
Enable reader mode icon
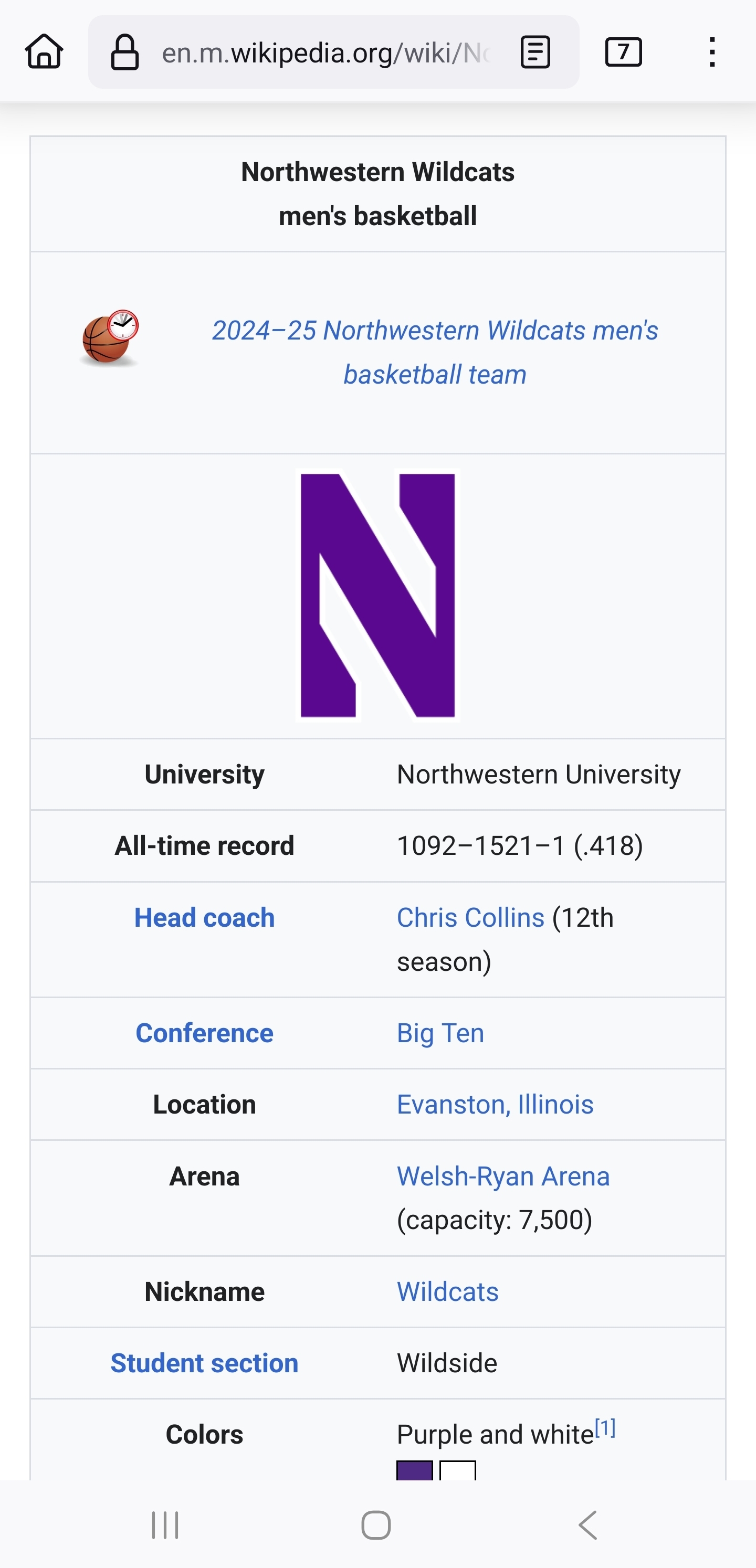pos(535,52)
